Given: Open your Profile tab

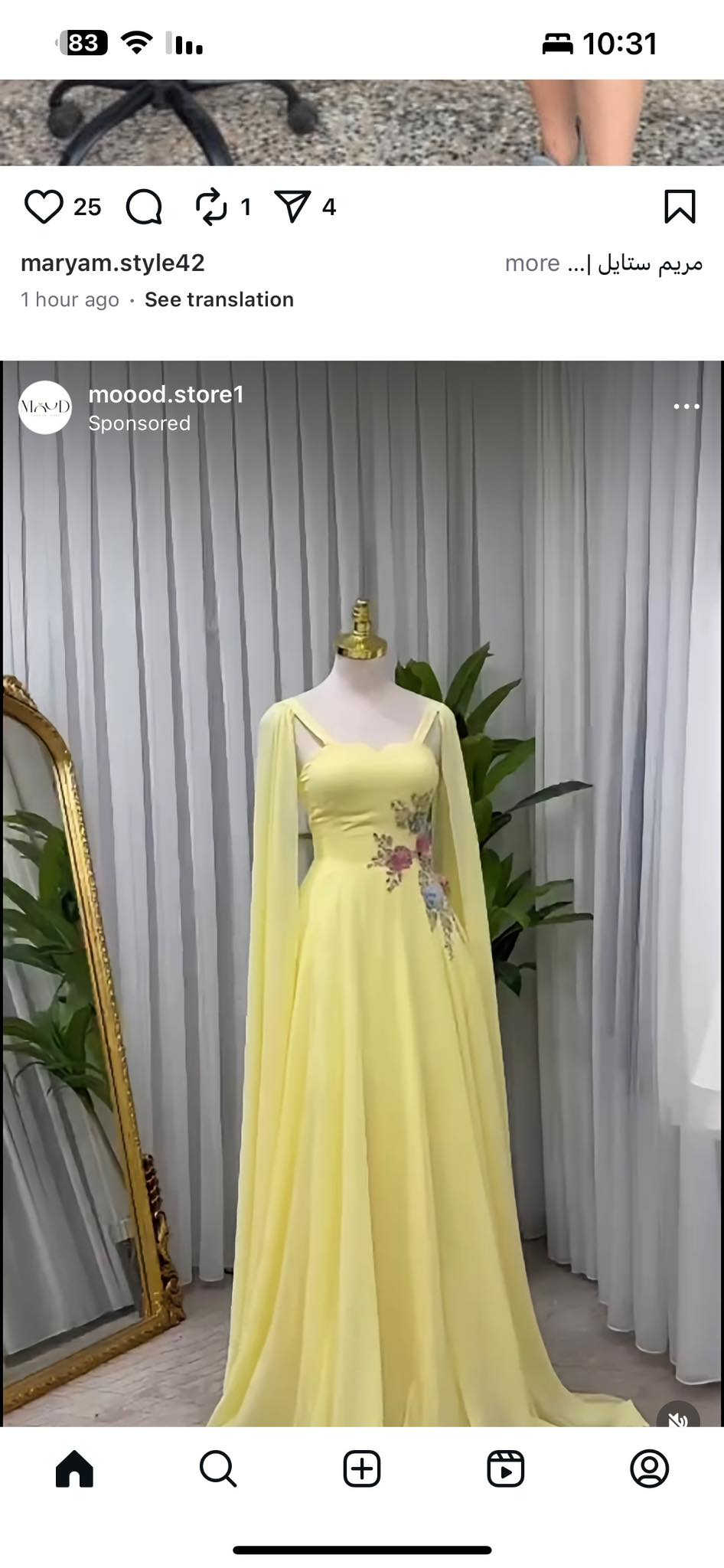Looking at the screenshot, I should [x=650, y=1469].
